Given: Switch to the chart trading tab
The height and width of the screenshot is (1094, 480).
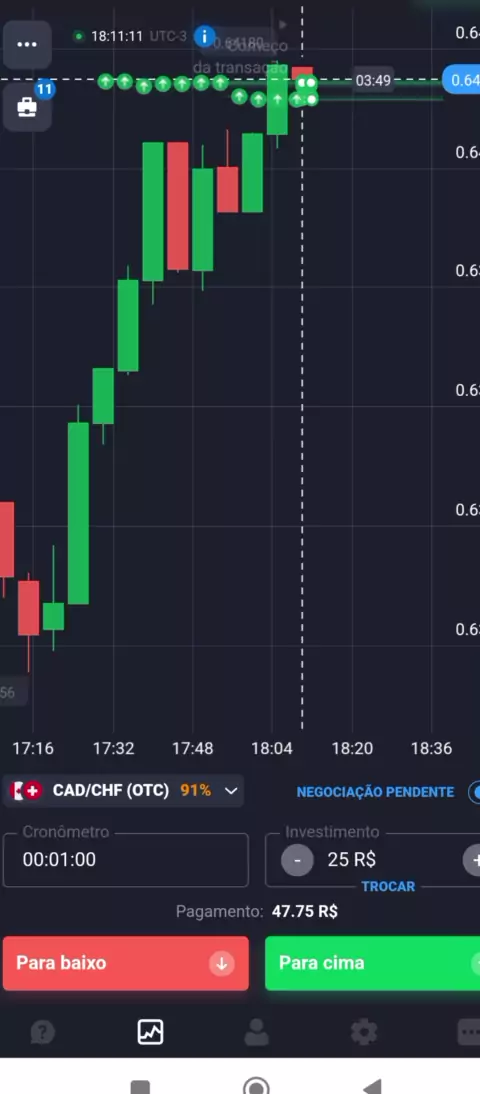Looking at the screenshot, I should pyautogui.click(x=150, y=1032).
